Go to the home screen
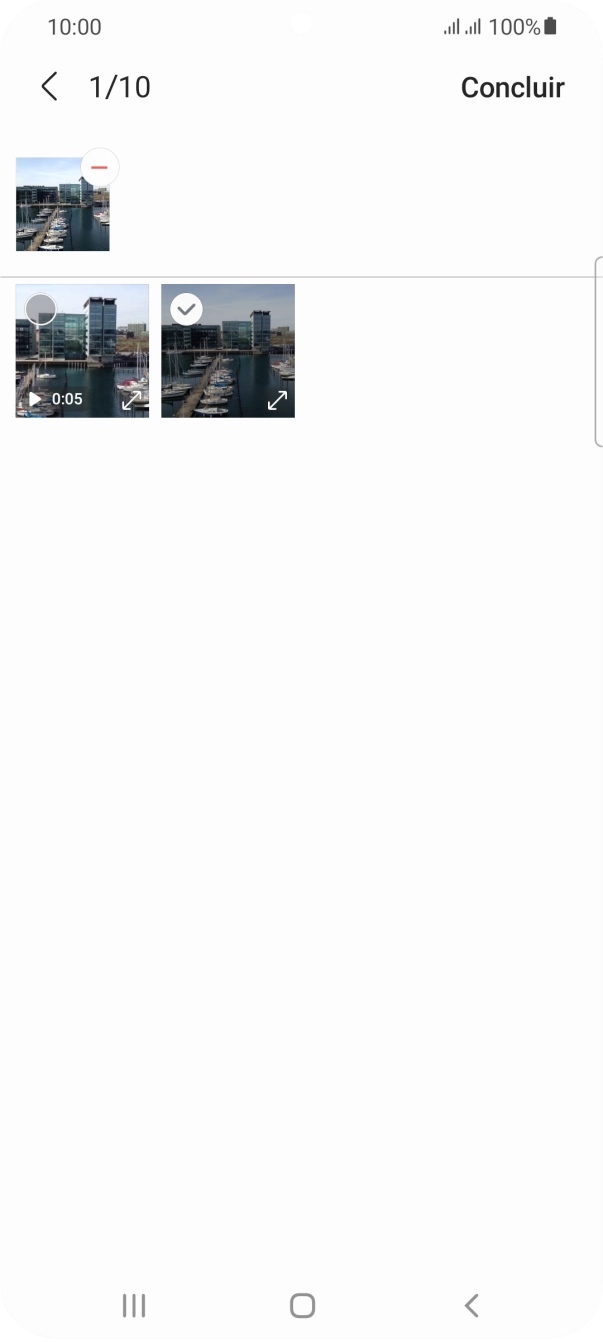The image size is (603, 1342). [x=302, y=1304]
